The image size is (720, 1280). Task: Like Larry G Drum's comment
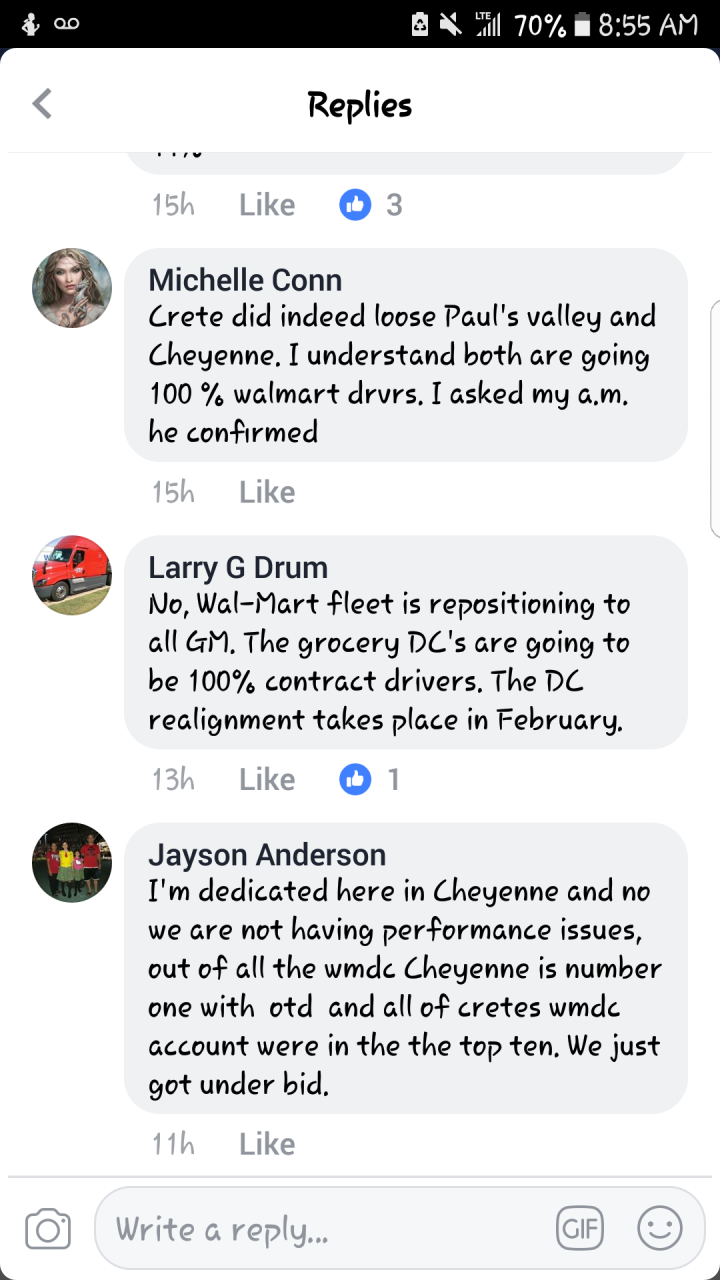[267, 779]
